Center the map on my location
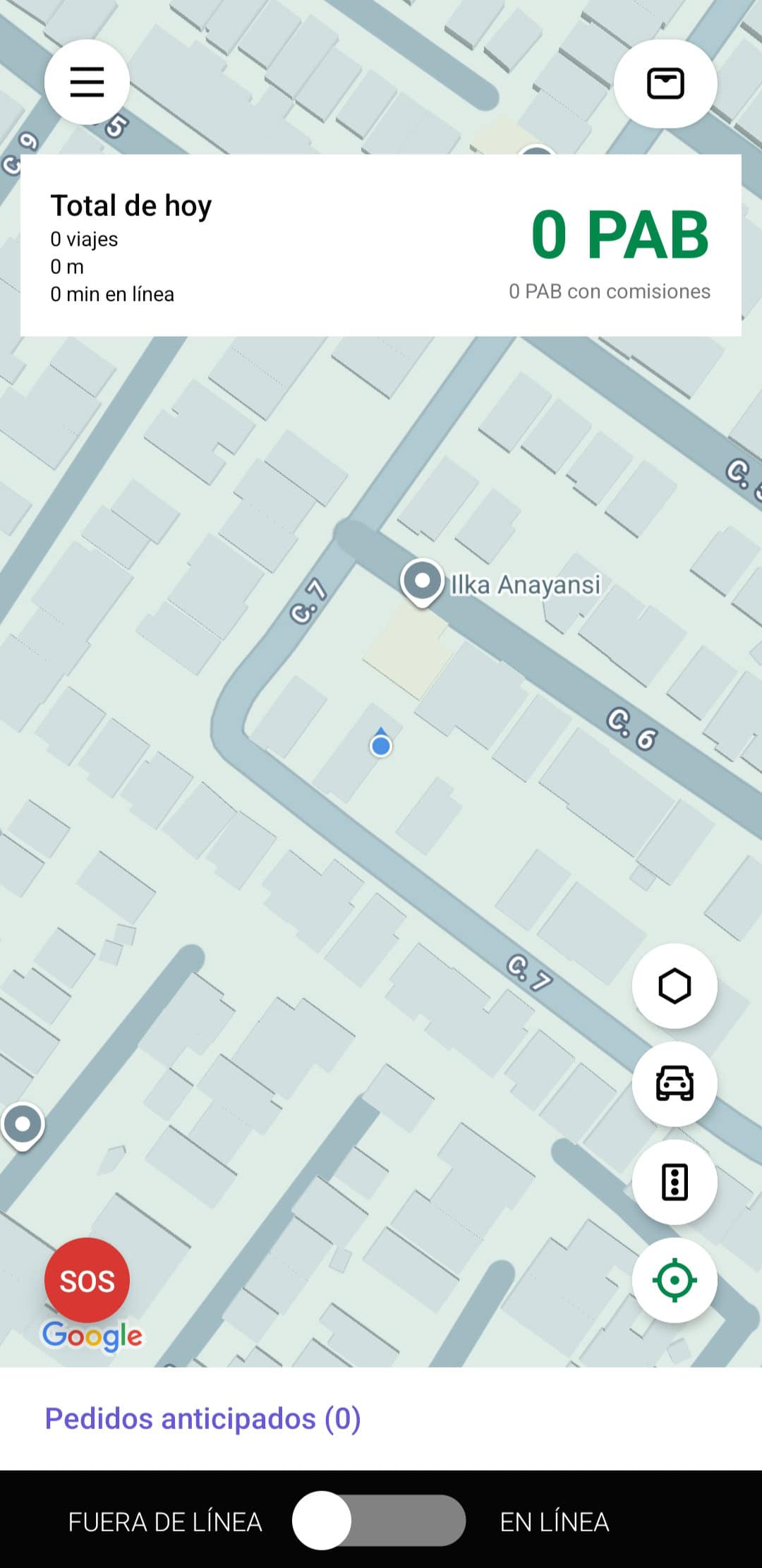The image size is (762, 1568). pos(674,1281)
